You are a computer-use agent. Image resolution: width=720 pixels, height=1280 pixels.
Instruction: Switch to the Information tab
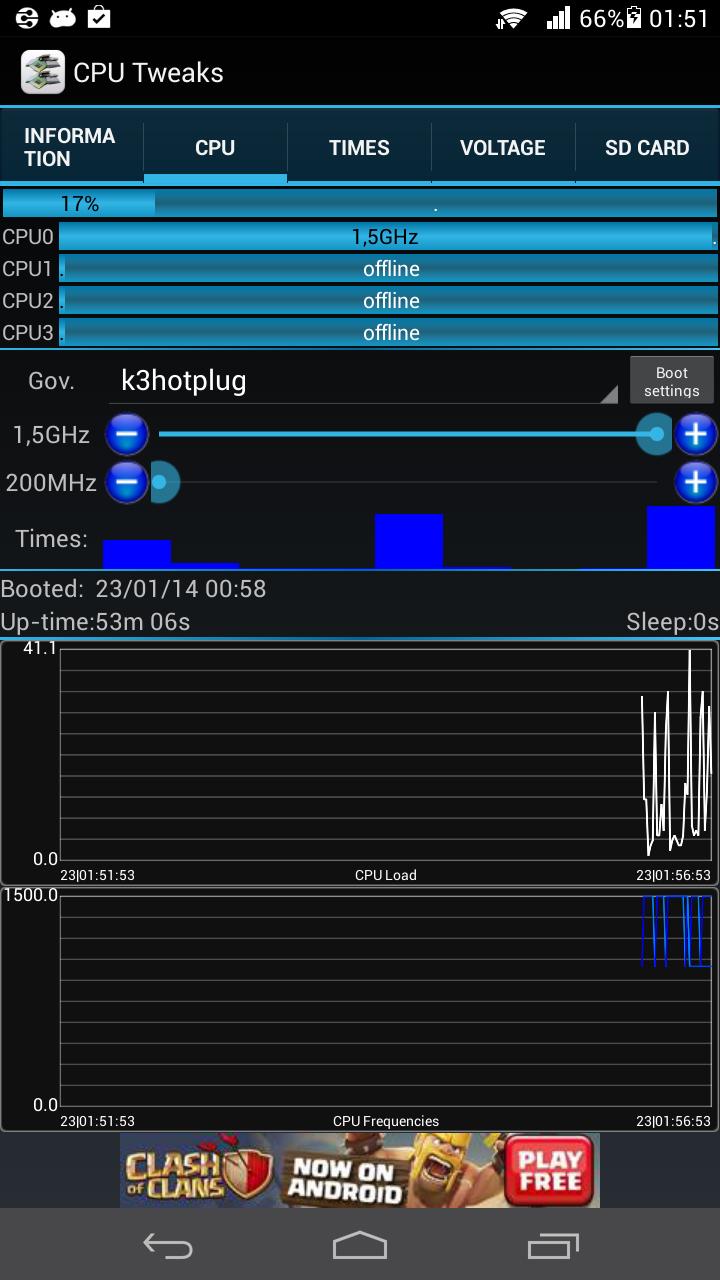tap(71, 147)
